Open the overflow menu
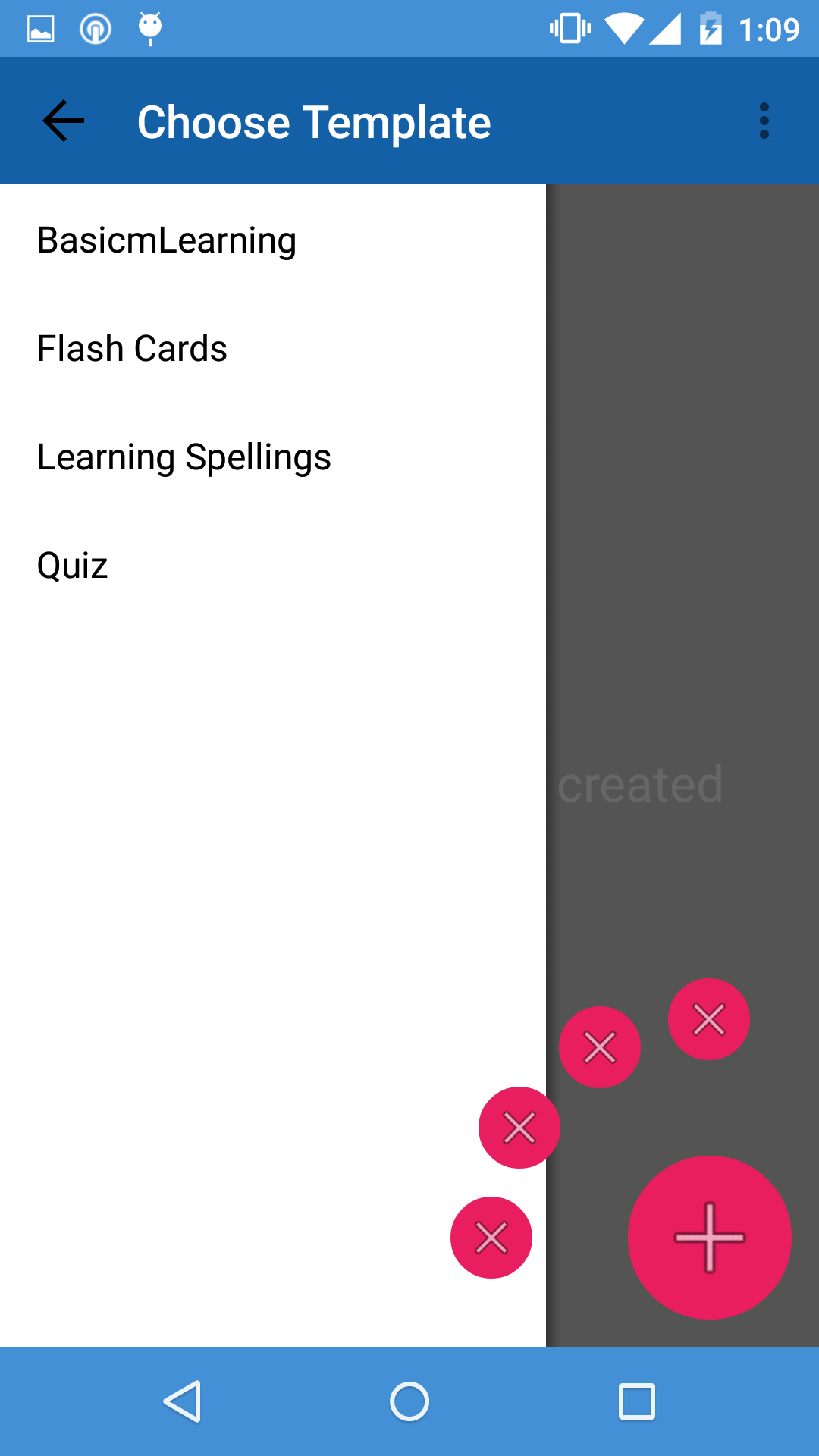The image size is (819, 1456). 764,121
